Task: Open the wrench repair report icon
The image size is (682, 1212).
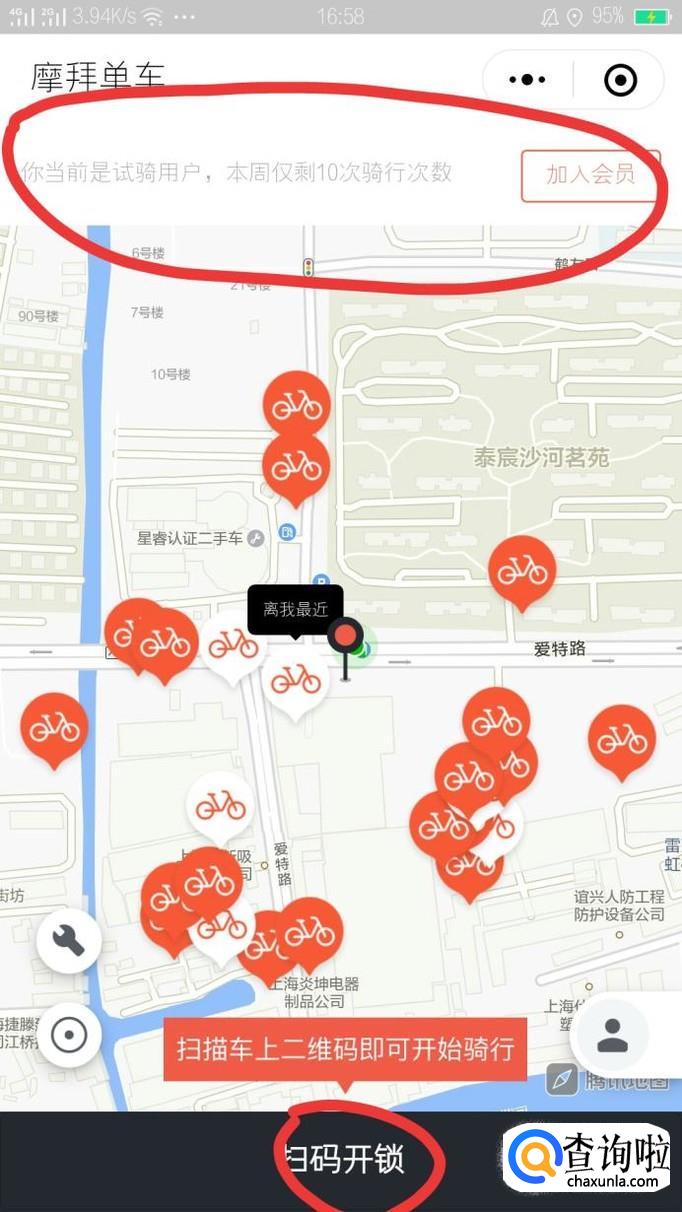Action: (69, 941)
